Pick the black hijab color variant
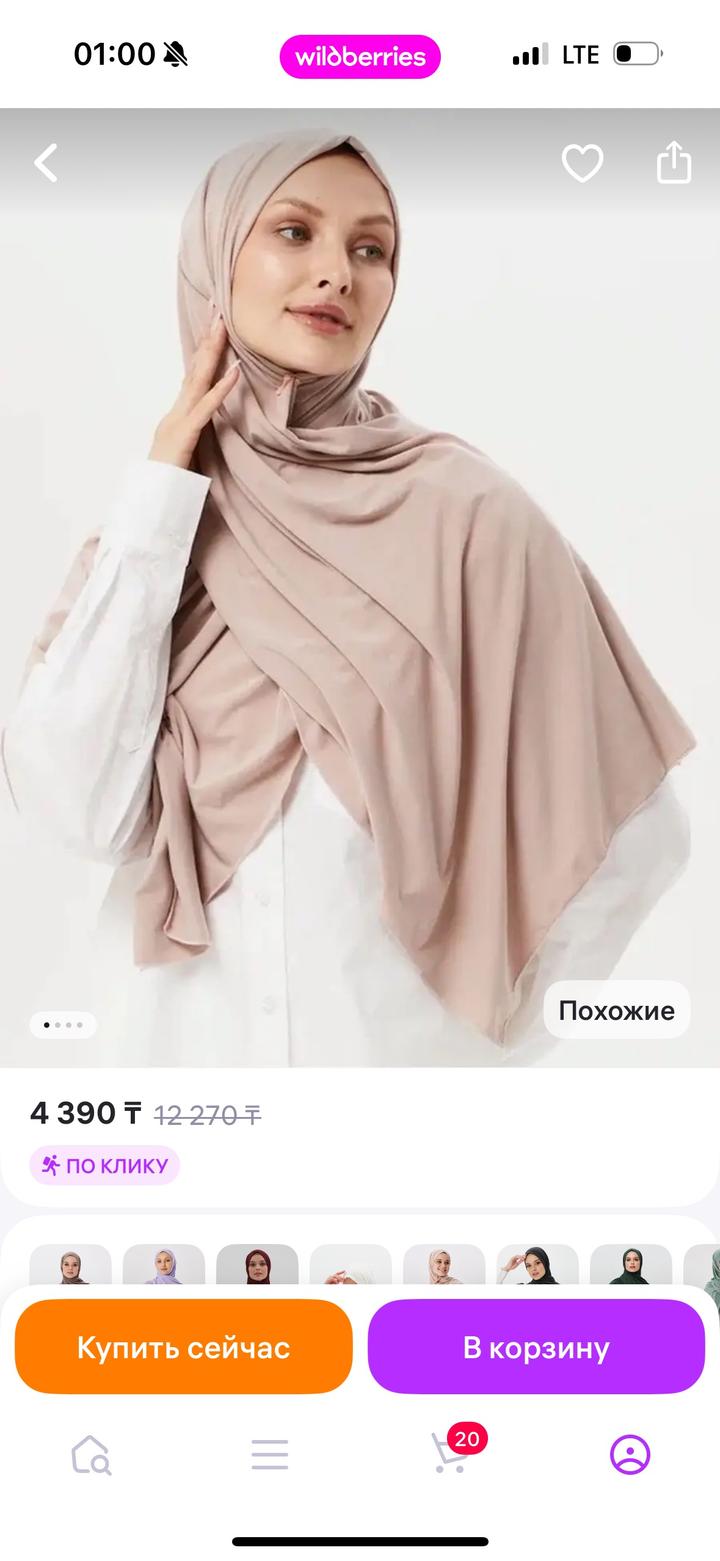The height and width of the screenshot is (1561, 720). (537, 1265)
